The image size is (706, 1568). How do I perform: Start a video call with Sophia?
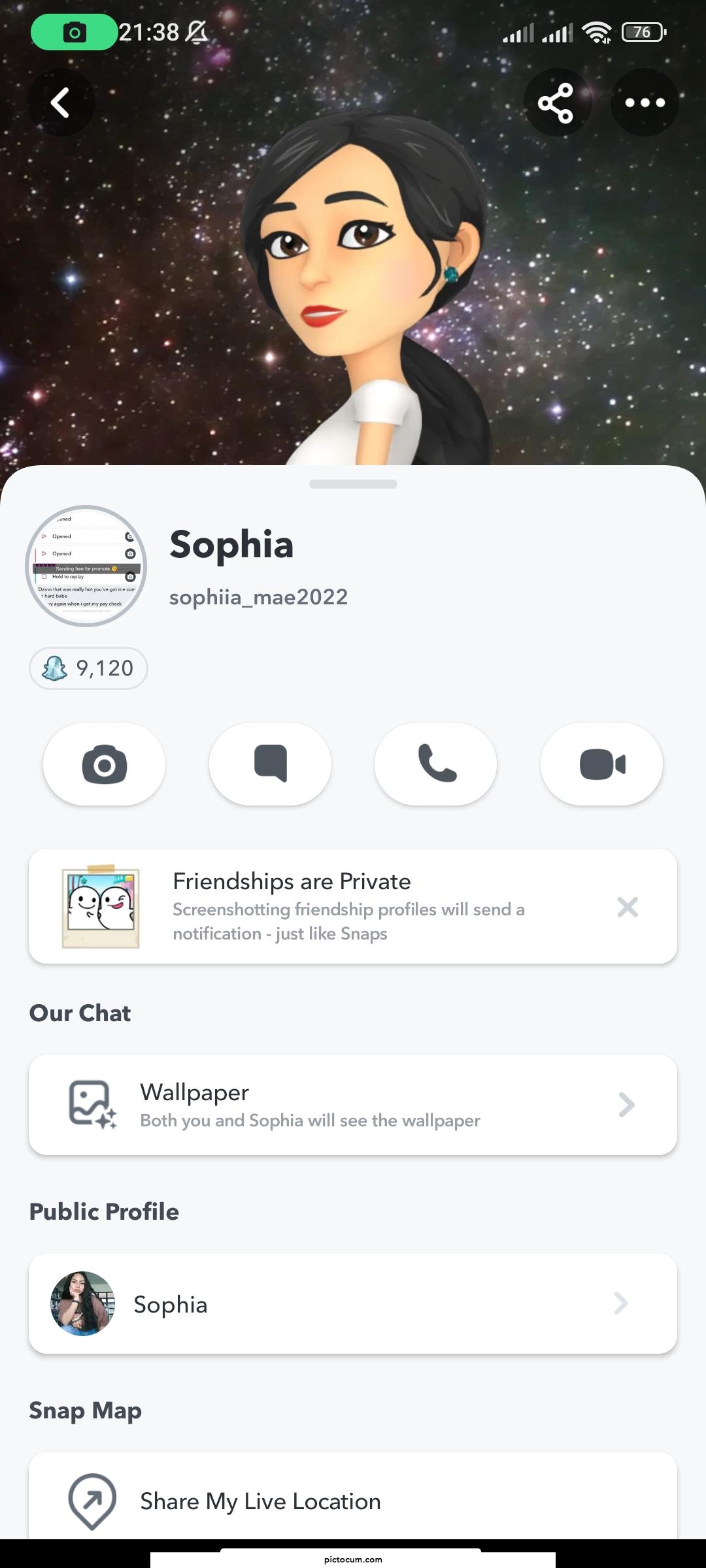pos(601,764)
